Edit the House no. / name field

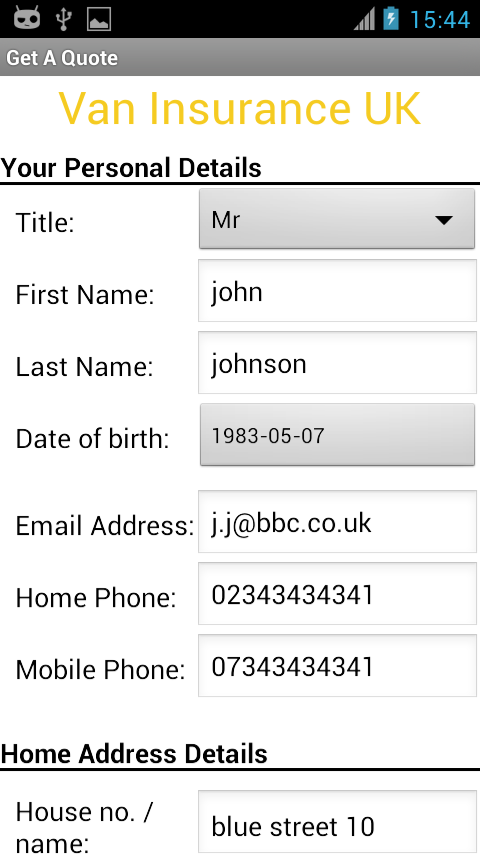[337, 822]
